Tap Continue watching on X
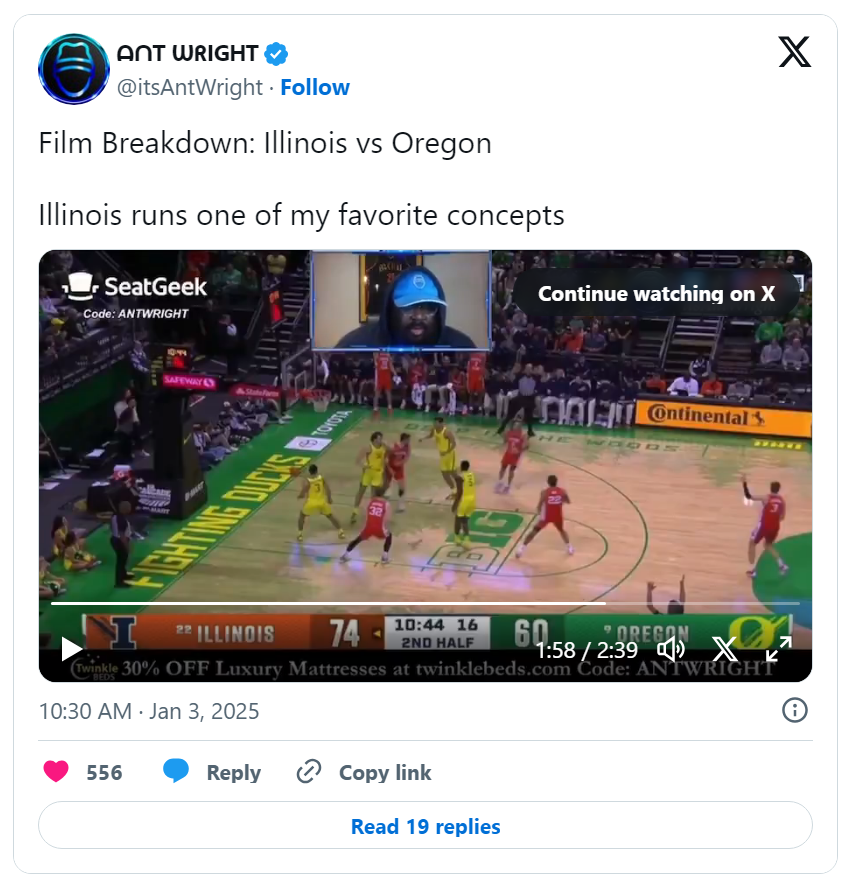Screen dimensions: 859x885 656,294
